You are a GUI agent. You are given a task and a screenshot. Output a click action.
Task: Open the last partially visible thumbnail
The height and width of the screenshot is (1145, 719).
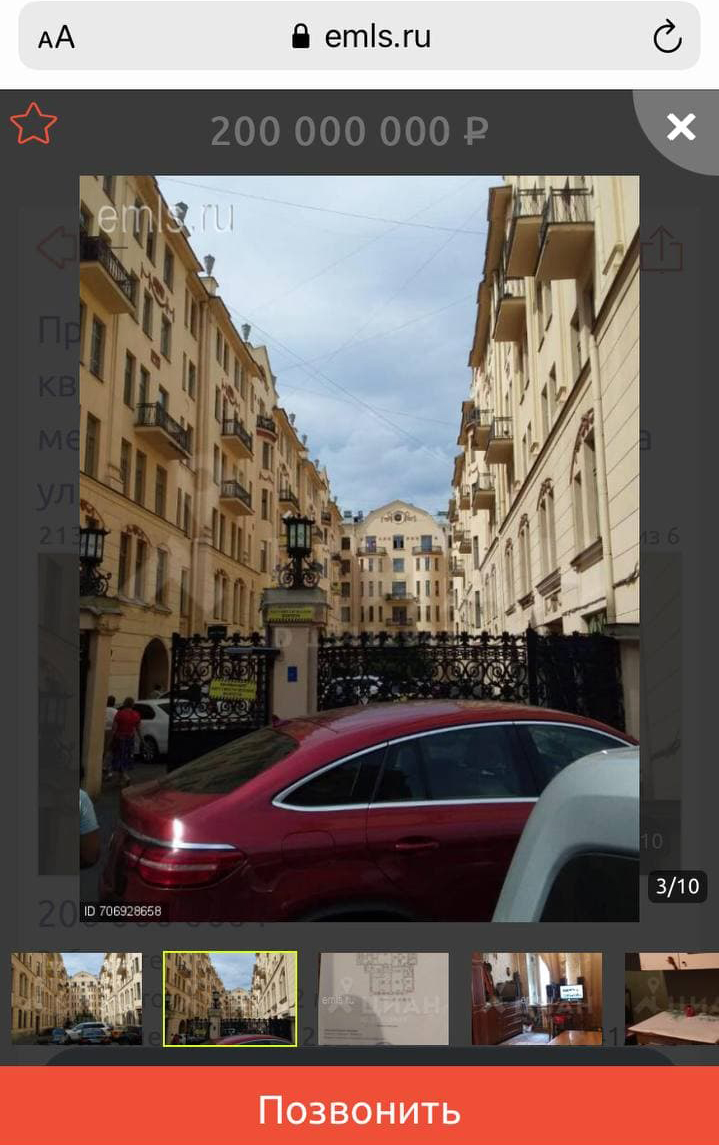[672, 998]
